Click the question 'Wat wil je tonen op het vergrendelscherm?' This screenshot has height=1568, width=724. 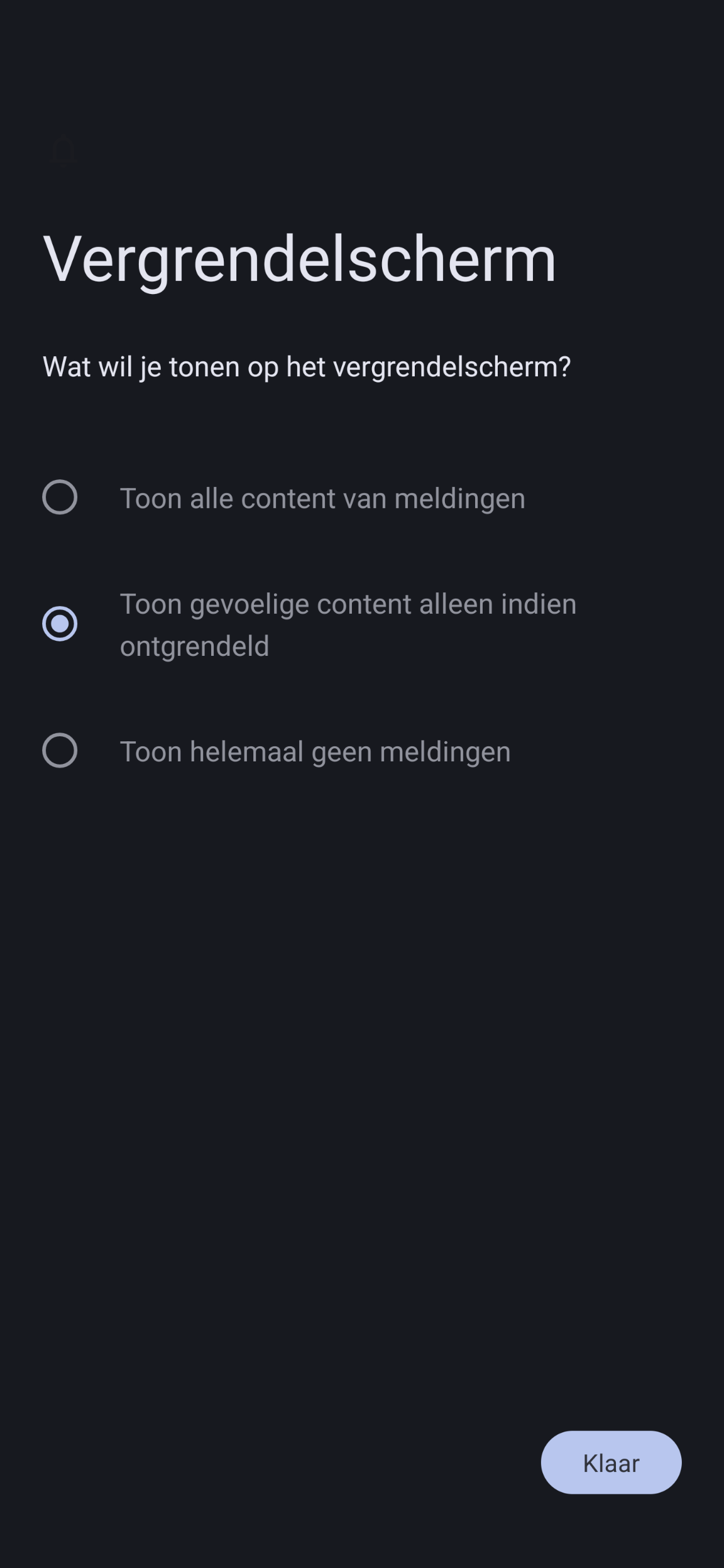pyautogui.click(x=306, y=367)
